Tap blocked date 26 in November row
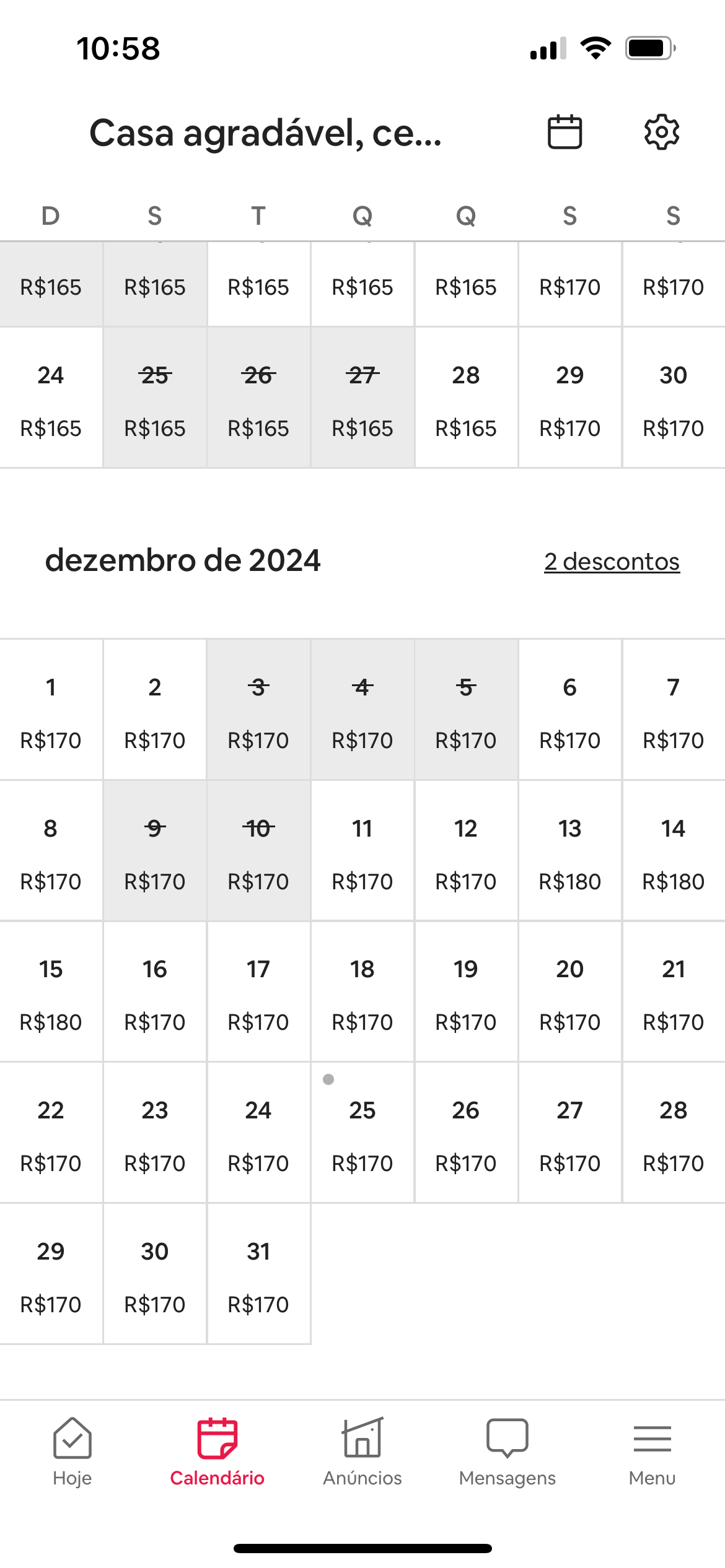The image size is (725, 1568). tap(258, 398)
